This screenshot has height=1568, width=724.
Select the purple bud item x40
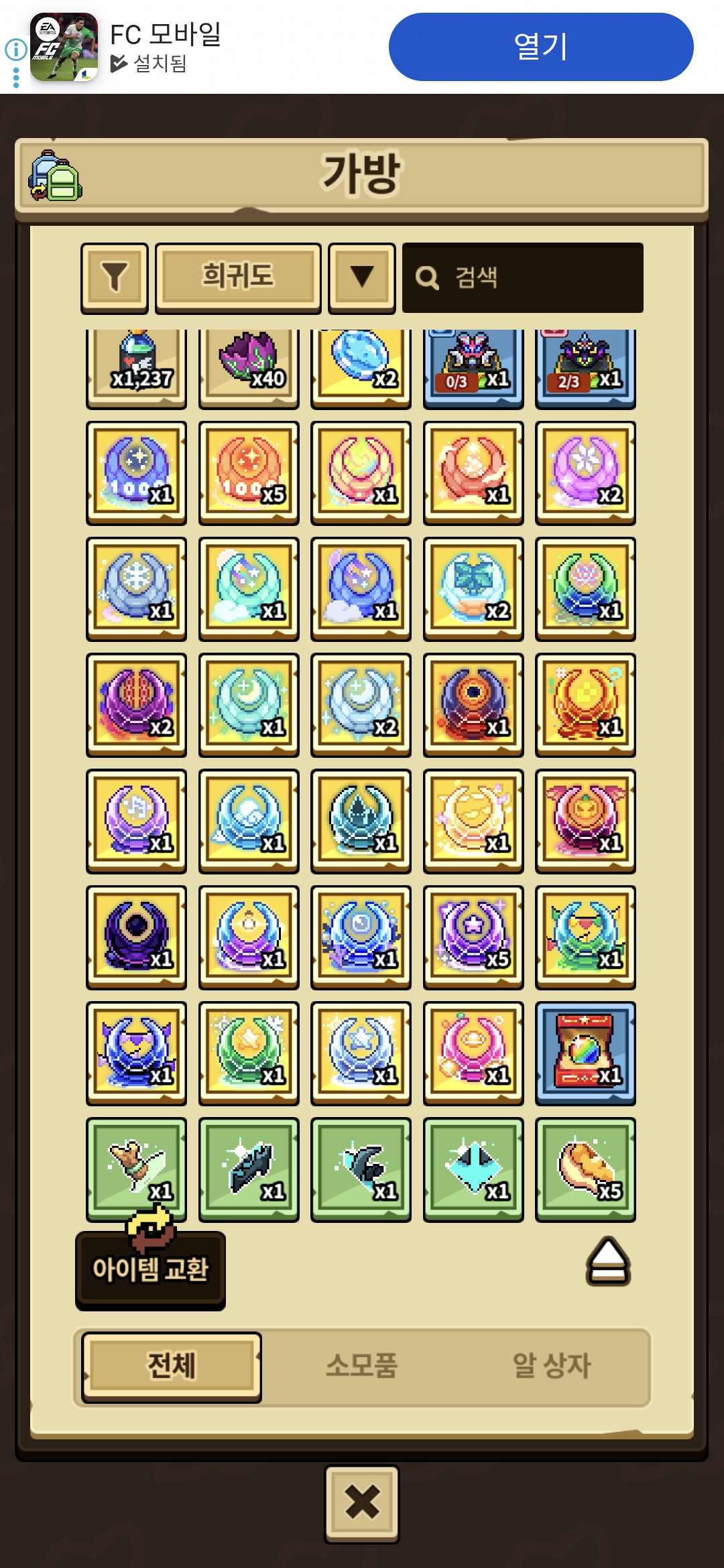tap(249, 368)
